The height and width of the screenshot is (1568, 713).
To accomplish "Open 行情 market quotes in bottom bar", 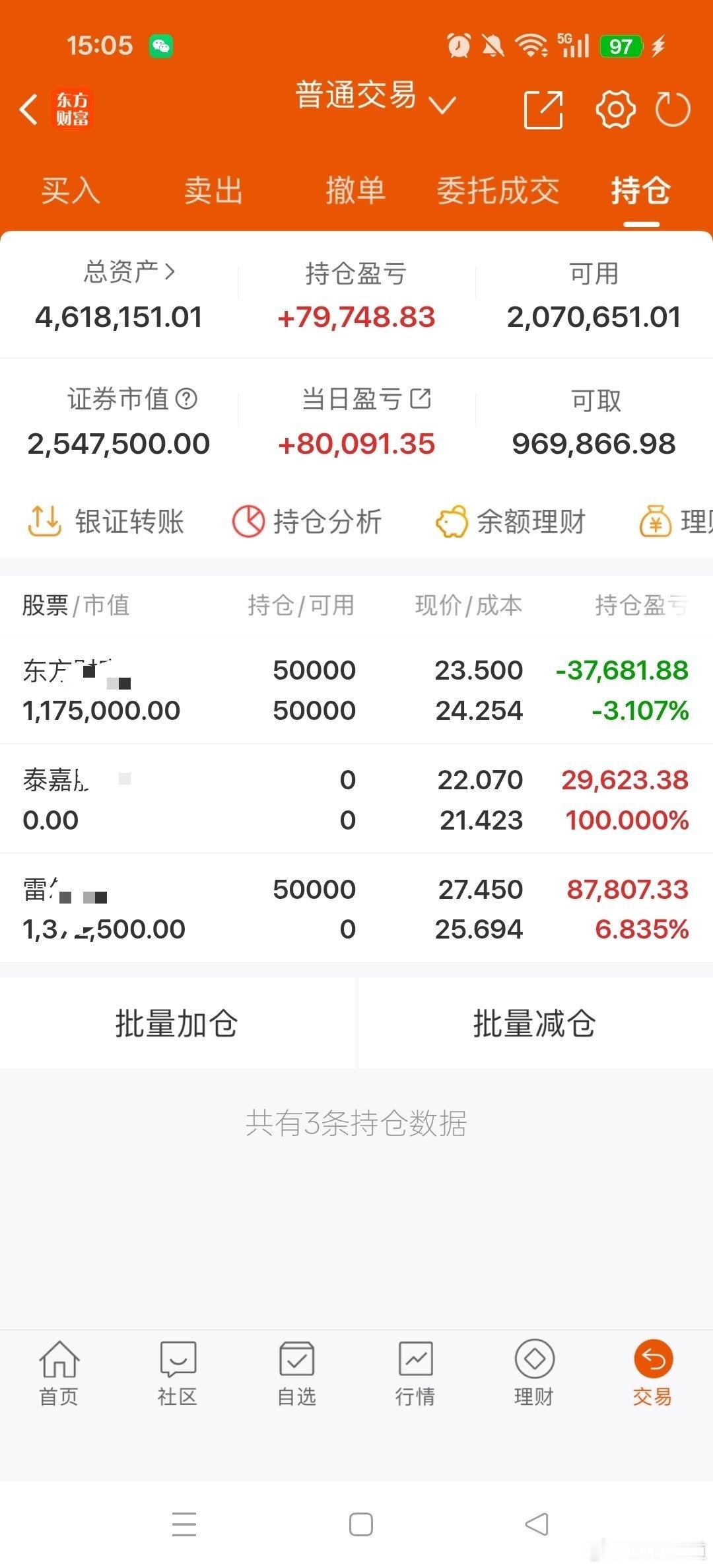I will coord(415,1377).
